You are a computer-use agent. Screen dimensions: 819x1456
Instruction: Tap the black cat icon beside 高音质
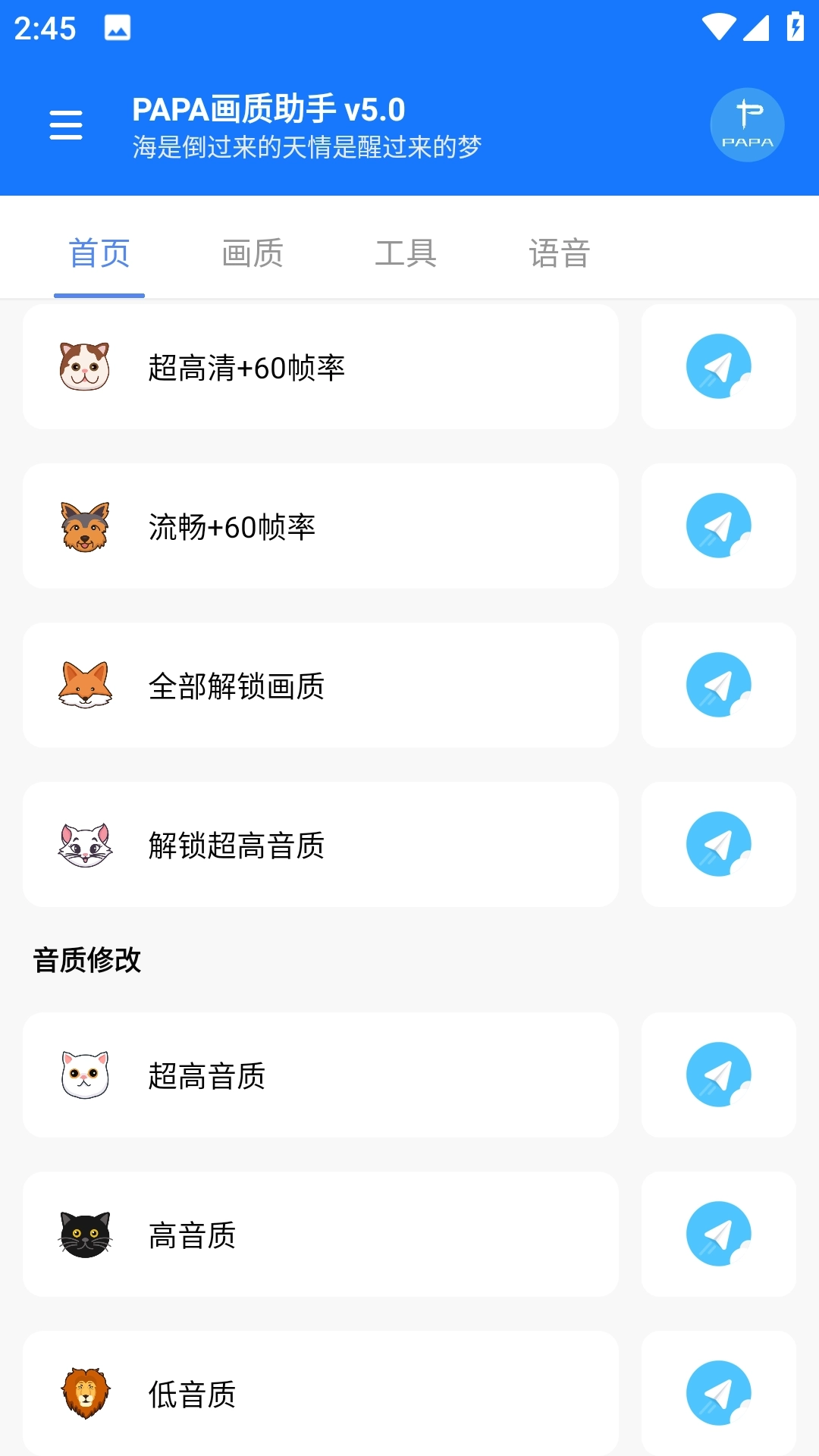[x=85, y=1234]
